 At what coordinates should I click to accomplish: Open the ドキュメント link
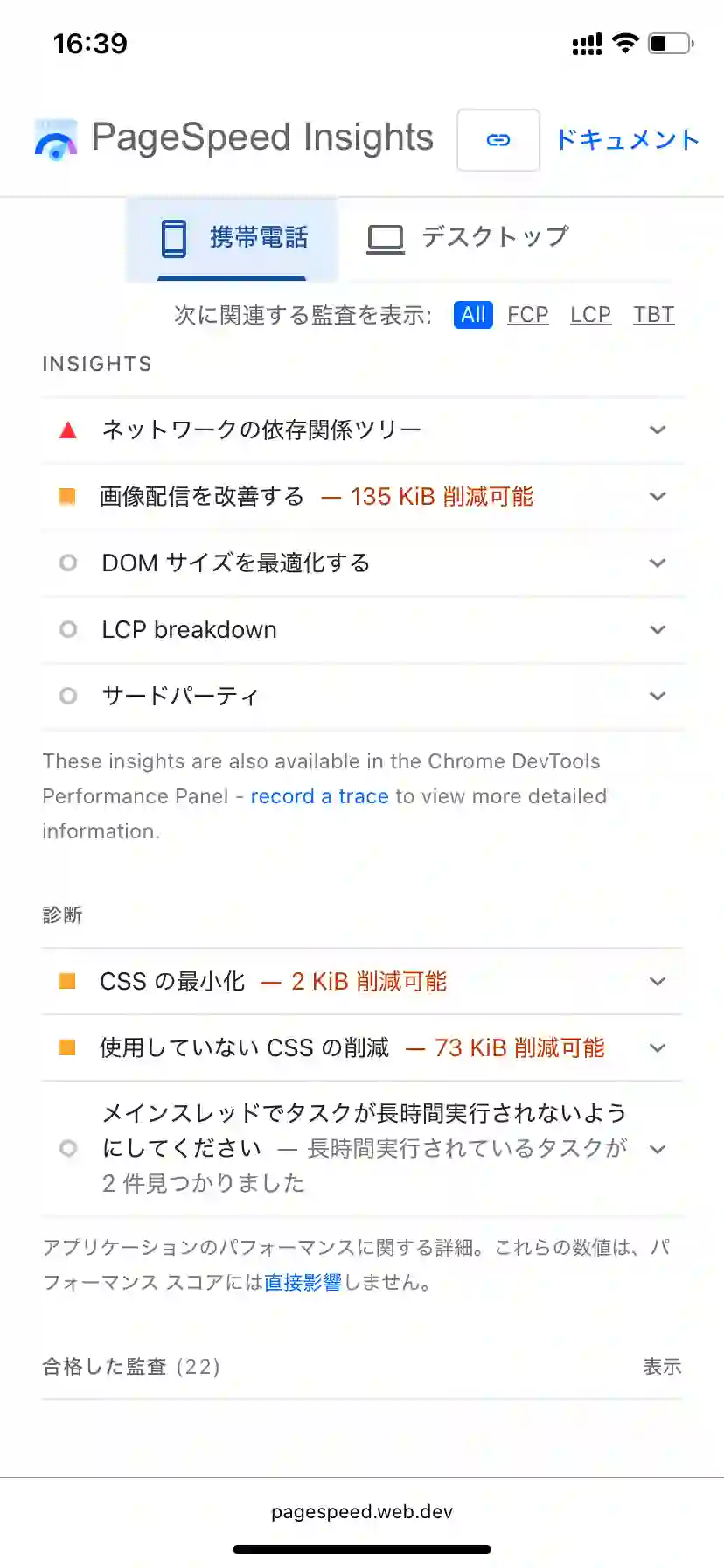pos(628,140)
